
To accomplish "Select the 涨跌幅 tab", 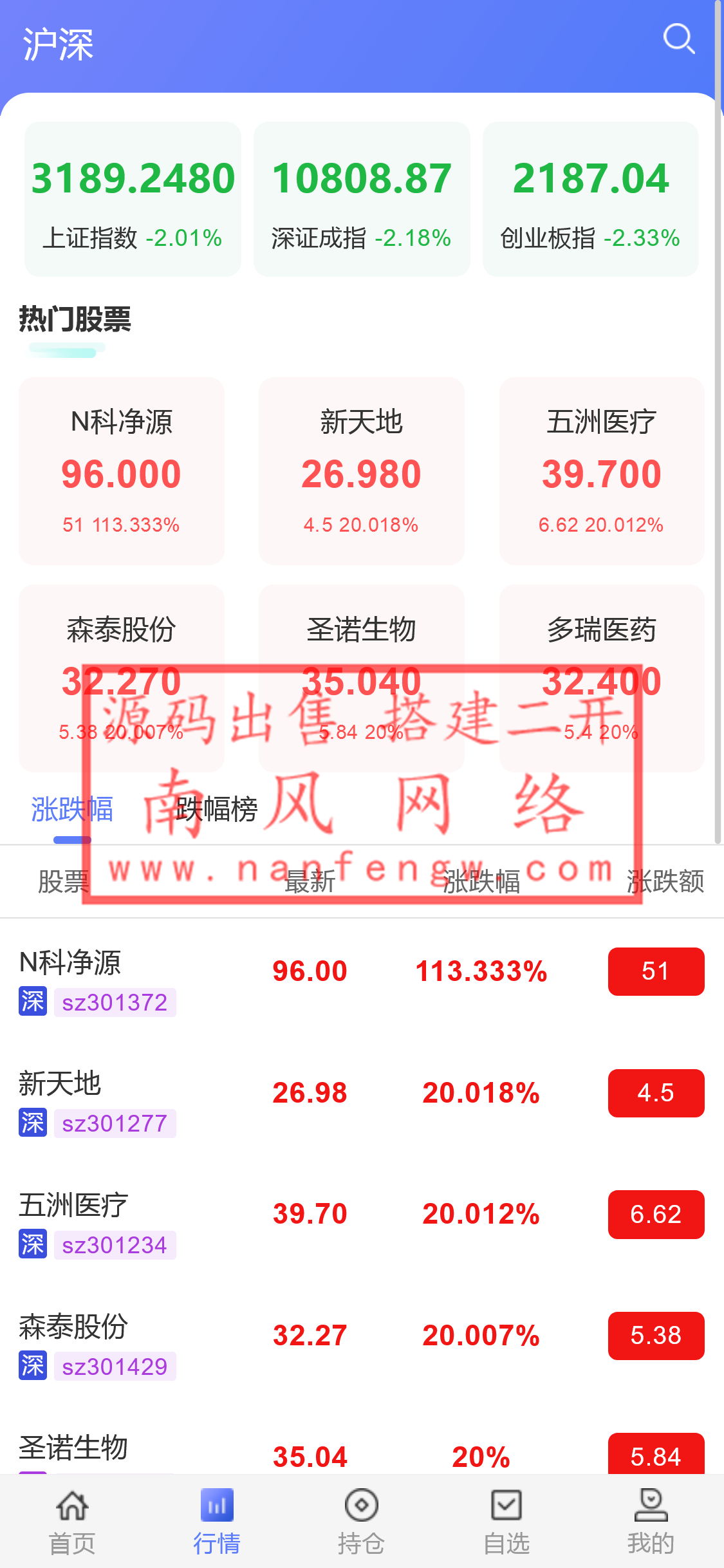I will tap(72, 810).
